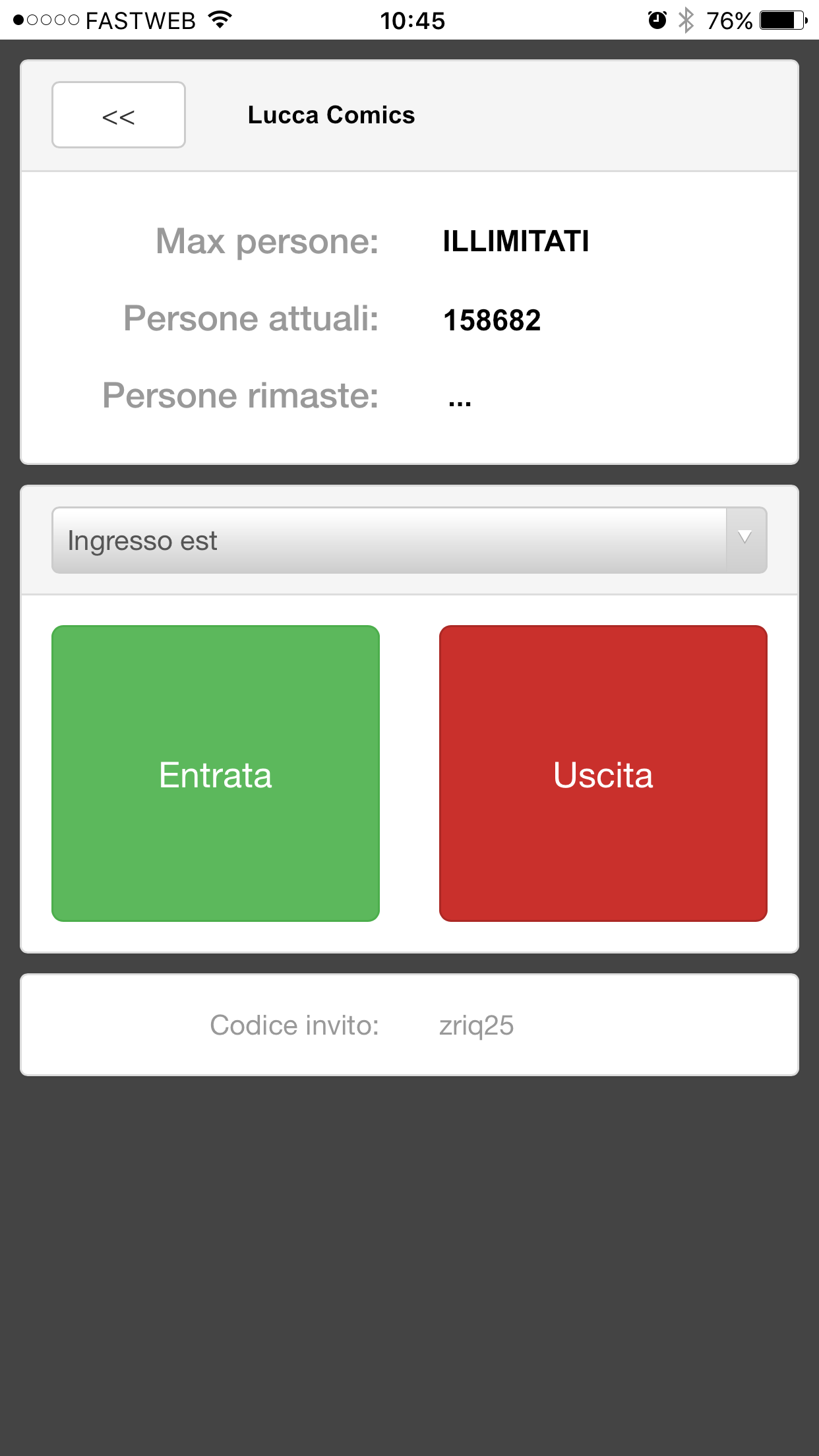819x1456 pixels.
Task: Register an exit with Uscita
Action: 603,773
